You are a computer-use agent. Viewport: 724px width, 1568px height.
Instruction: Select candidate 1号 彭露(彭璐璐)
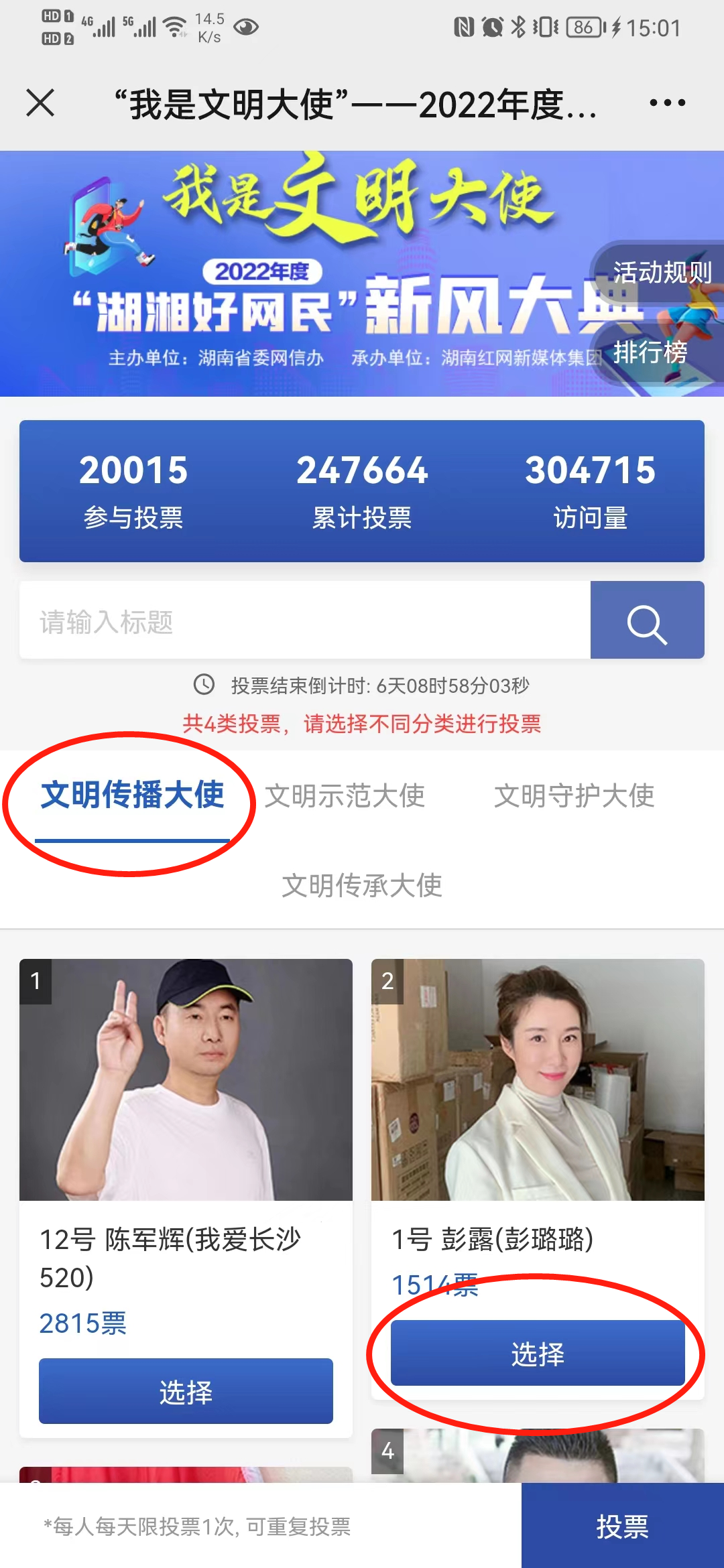[538, 1354]
